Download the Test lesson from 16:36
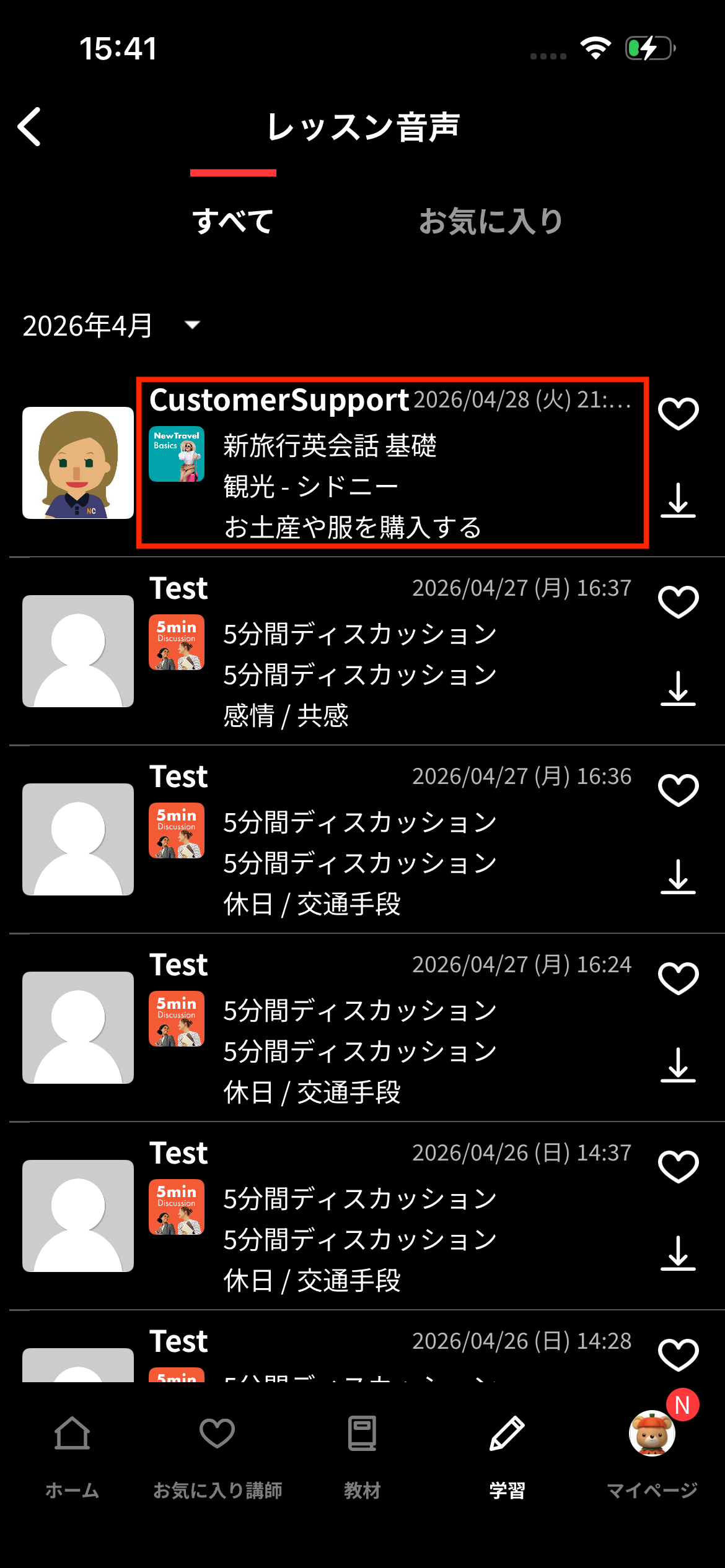Image resolution: width=725 pixels, height=1568 pixels. tap(678, 877)
